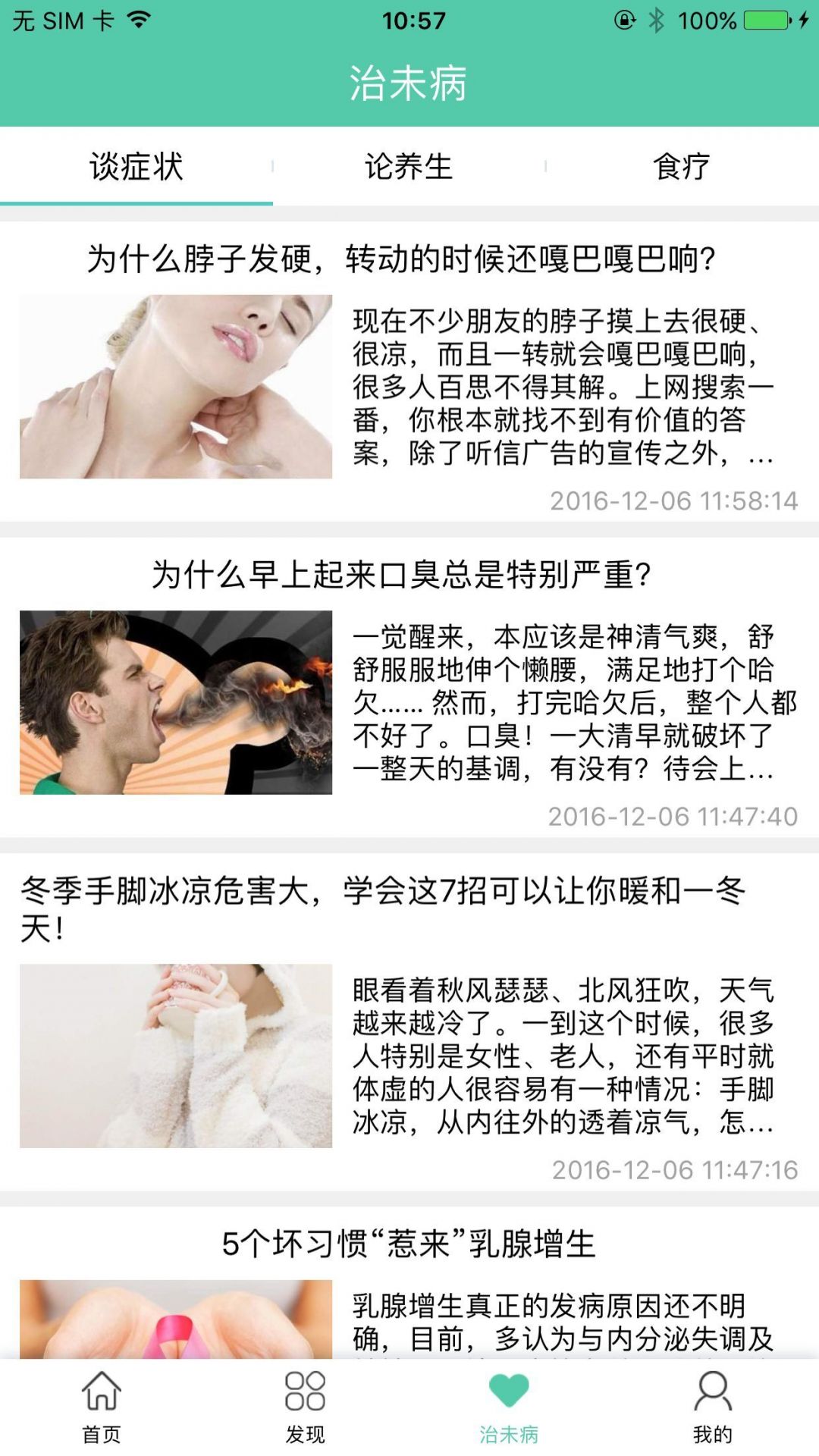
Task: Read the article on morning bad breath 口臭
Action: click(401, 575)
